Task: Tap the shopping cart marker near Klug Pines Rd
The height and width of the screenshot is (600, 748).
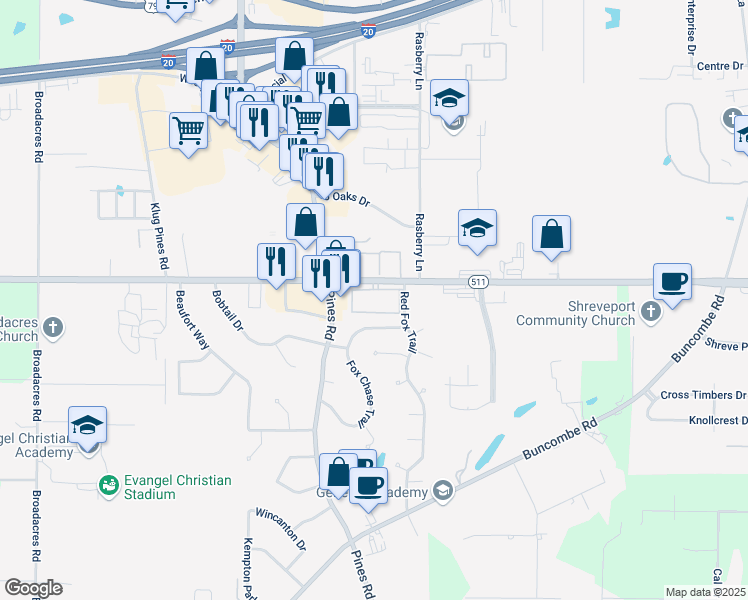Action: (188, 130)
